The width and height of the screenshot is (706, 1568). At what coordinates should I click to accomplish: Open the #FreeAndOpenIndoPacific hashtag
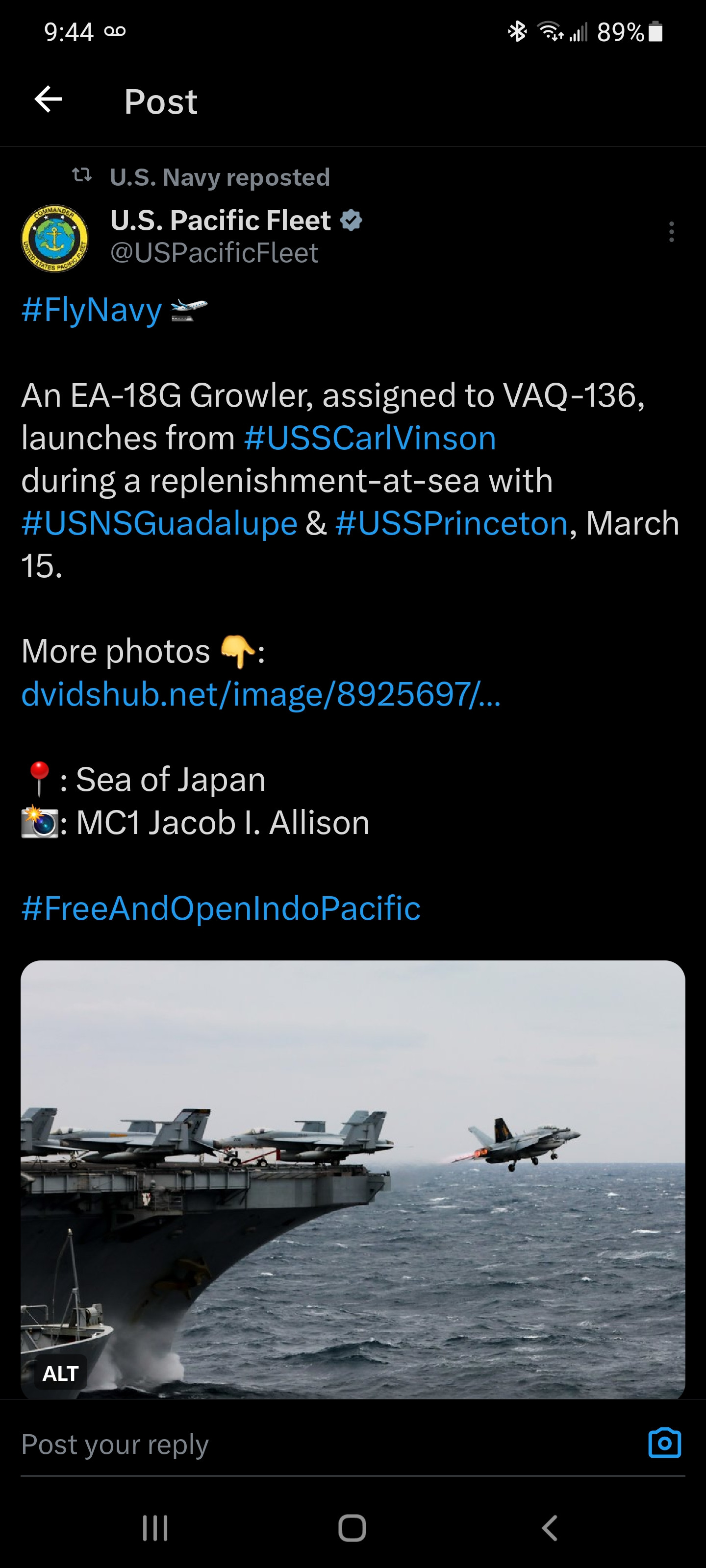tap(221, 908)
